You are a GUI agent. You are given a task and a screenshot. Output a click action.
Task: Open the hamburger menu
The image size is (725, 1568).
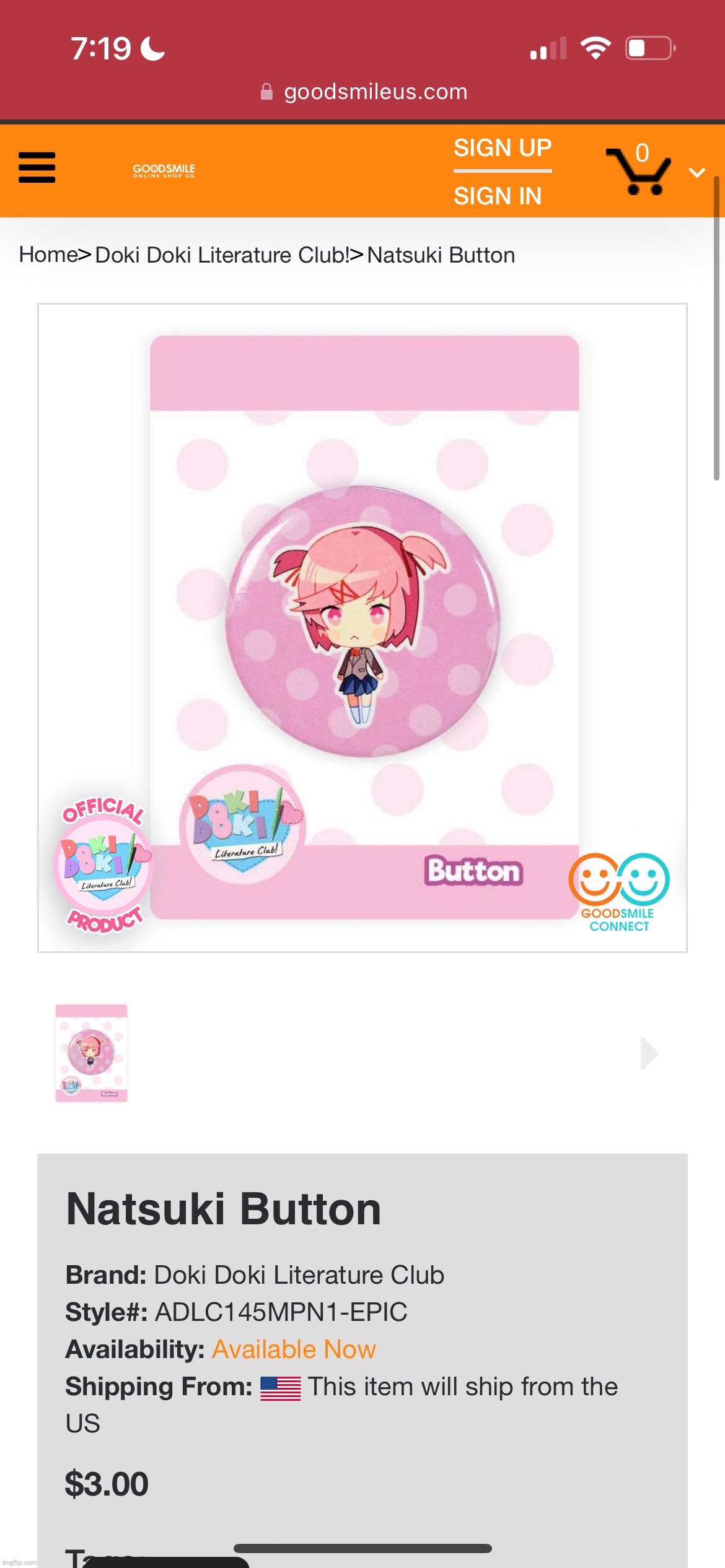(x=37, y=168)
